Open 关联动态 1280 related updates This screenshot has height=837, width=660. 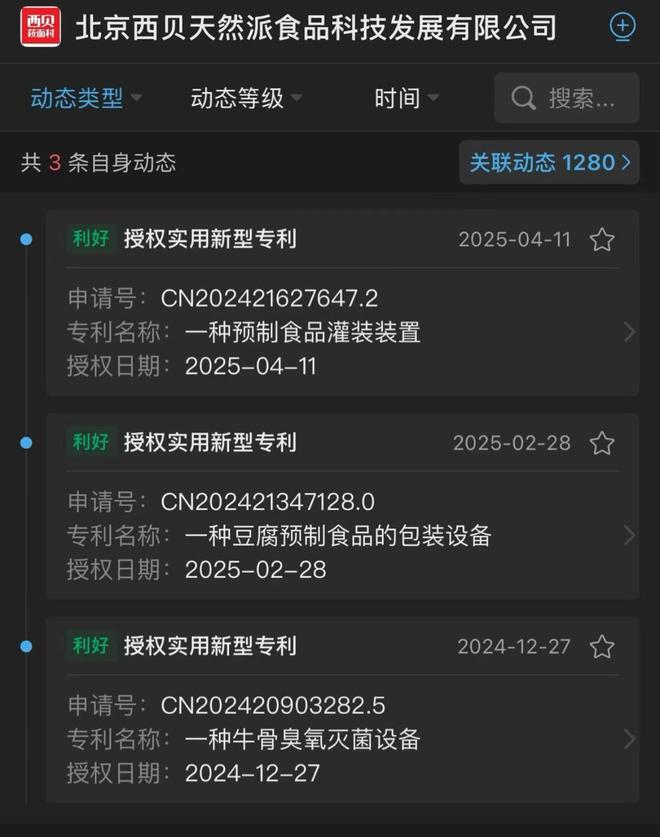(549, 162)
